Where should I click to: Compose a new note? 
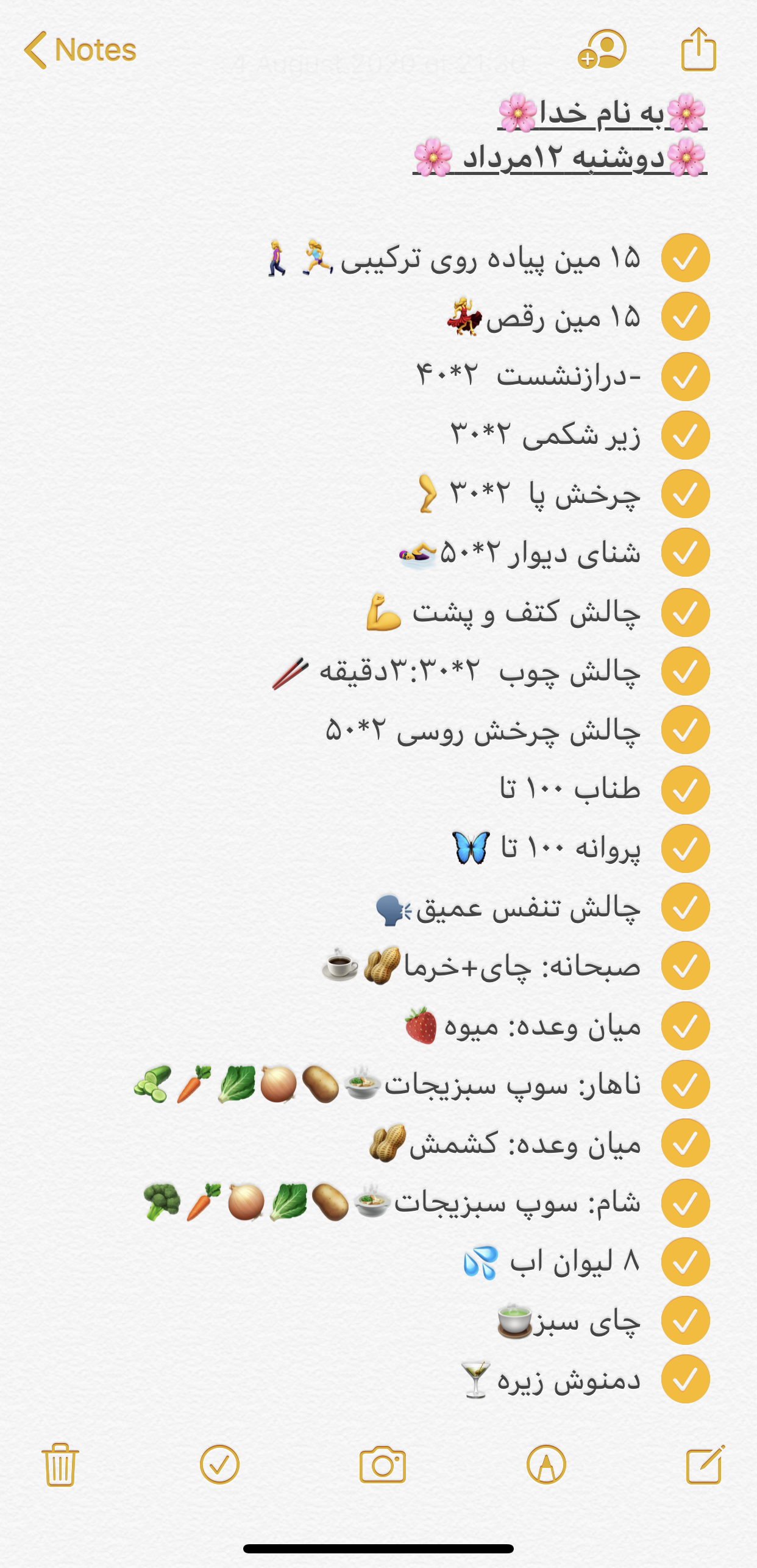(705, 1465)
